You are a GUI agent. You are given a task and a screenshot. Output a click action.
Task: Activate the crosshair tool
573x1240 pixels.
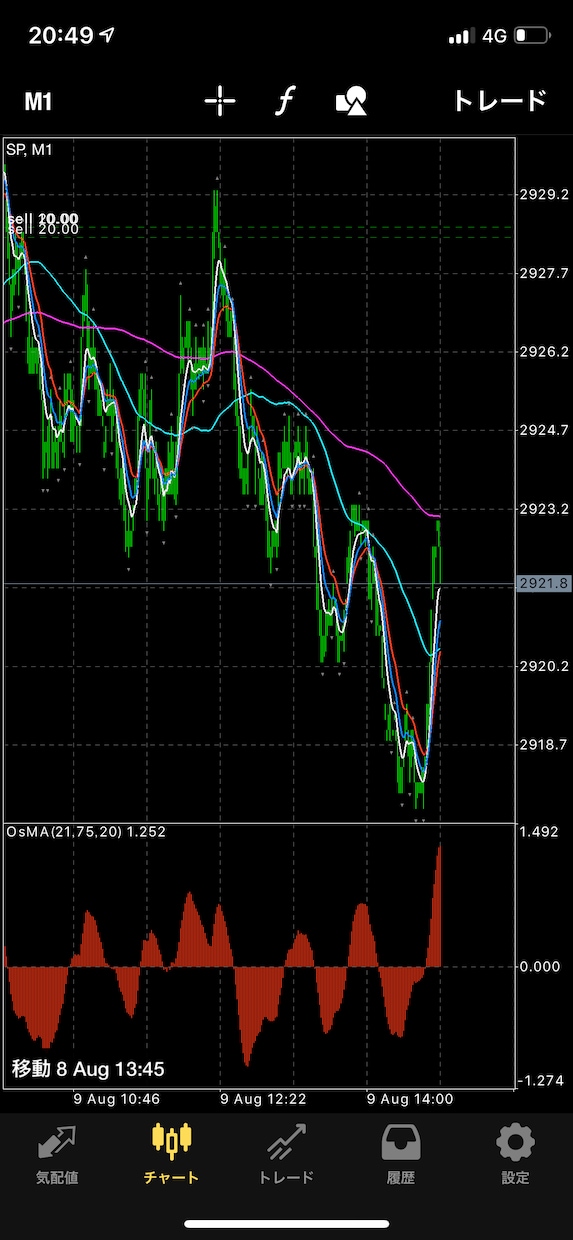tap(220, 101)
